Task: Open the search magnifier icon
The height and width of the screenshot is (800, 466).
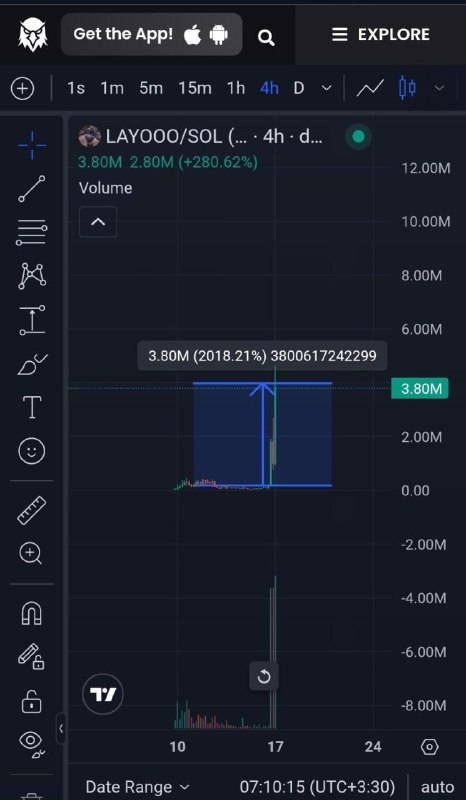Action: [266, 37]
